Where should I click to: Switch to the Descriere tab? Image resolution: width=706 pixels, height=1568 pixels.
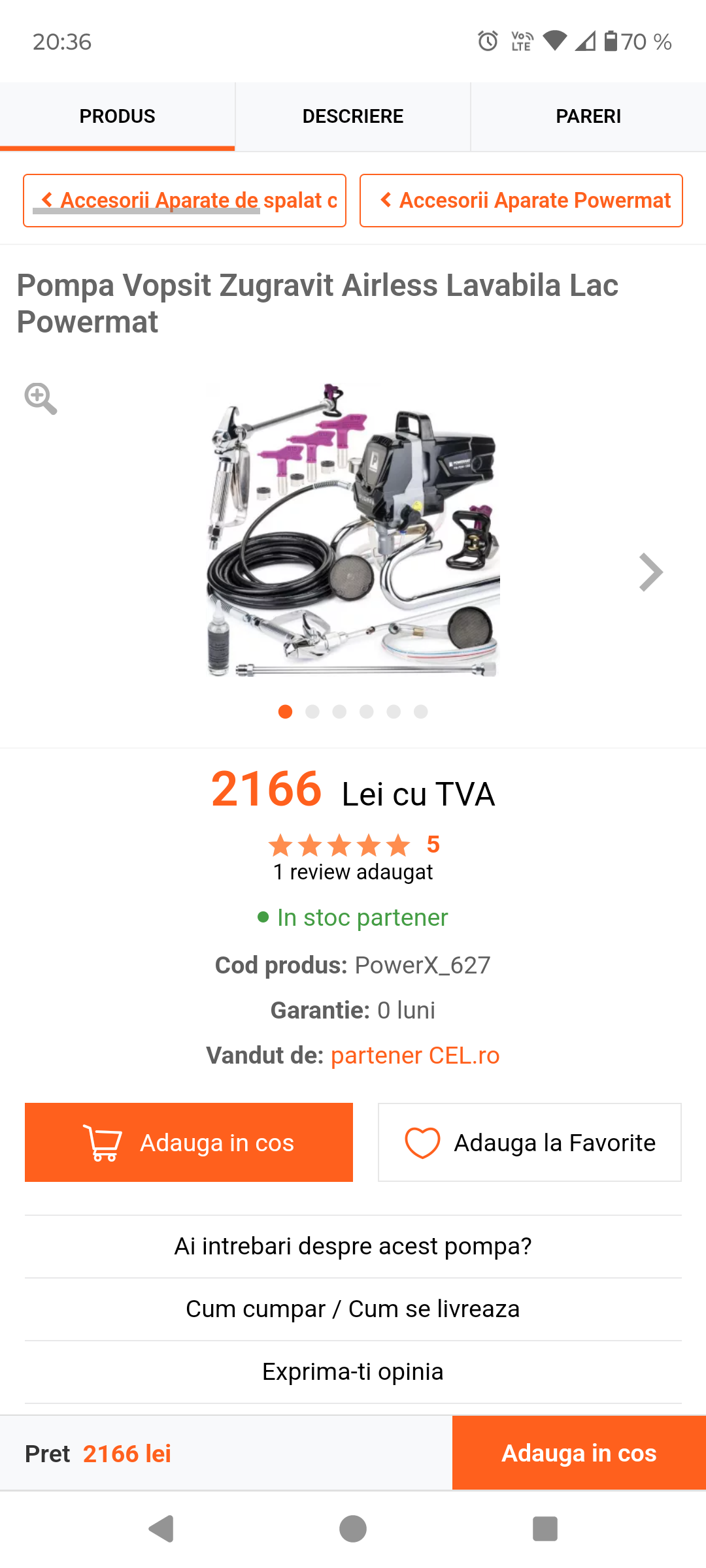pyautogui.click(x=353, y=116)
